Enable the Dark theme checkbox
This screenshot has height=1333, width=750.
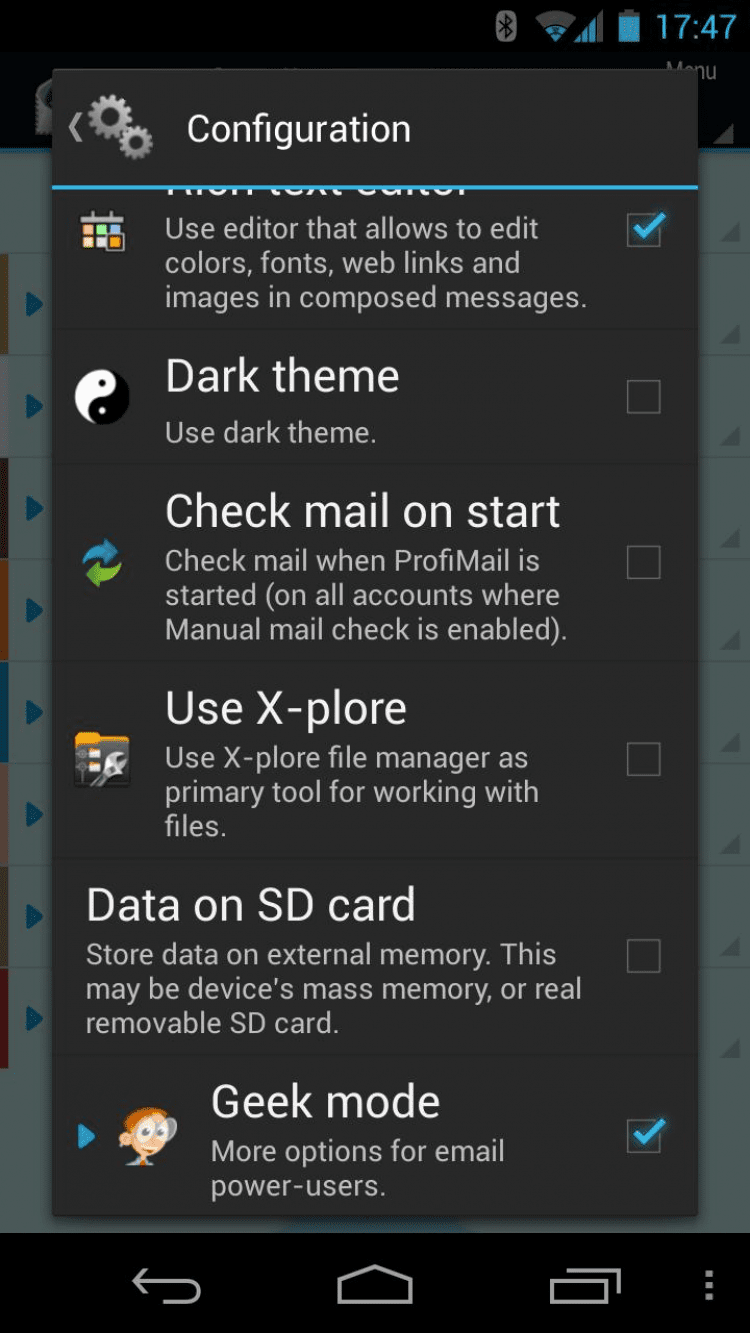(643, 397)
